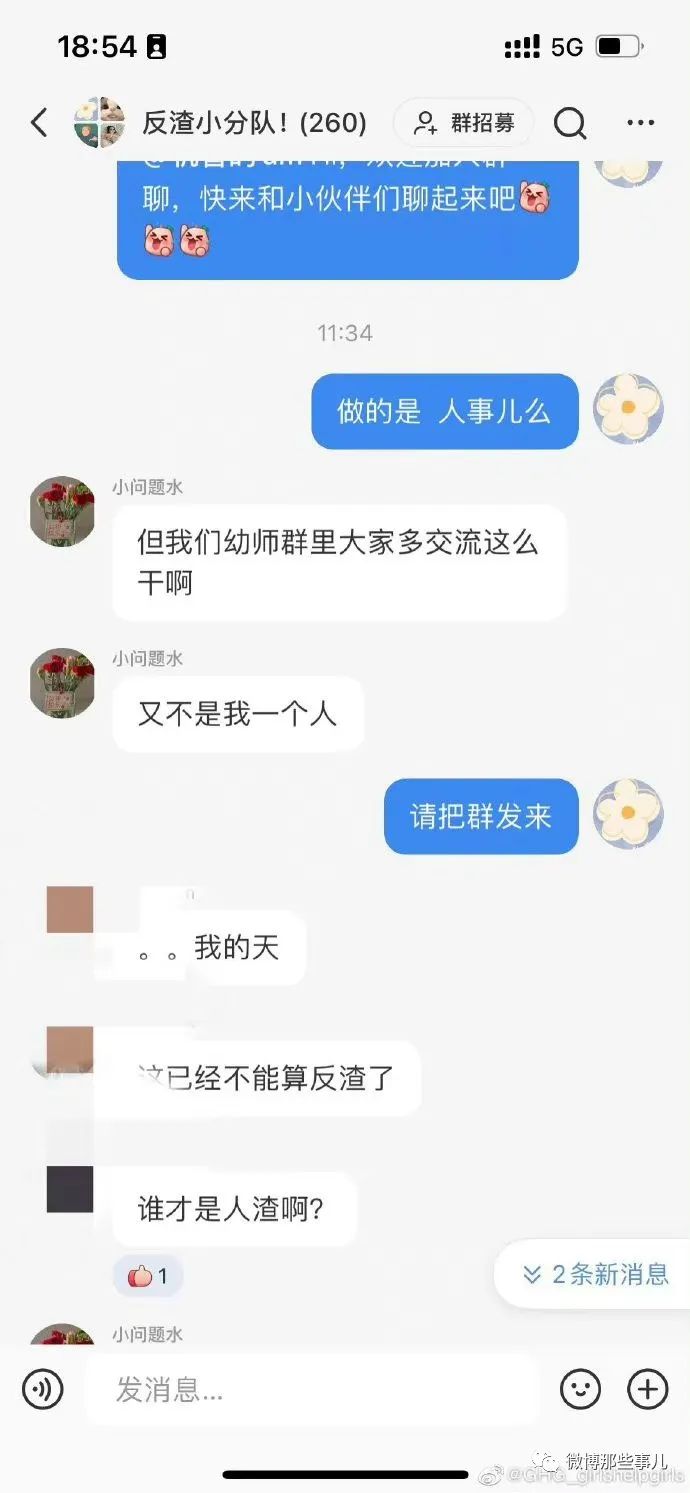The height and width of the screenshot is (1493, 690).
Task: Jump to the 2条新消息 new messages
Action: click(596, 1274)
